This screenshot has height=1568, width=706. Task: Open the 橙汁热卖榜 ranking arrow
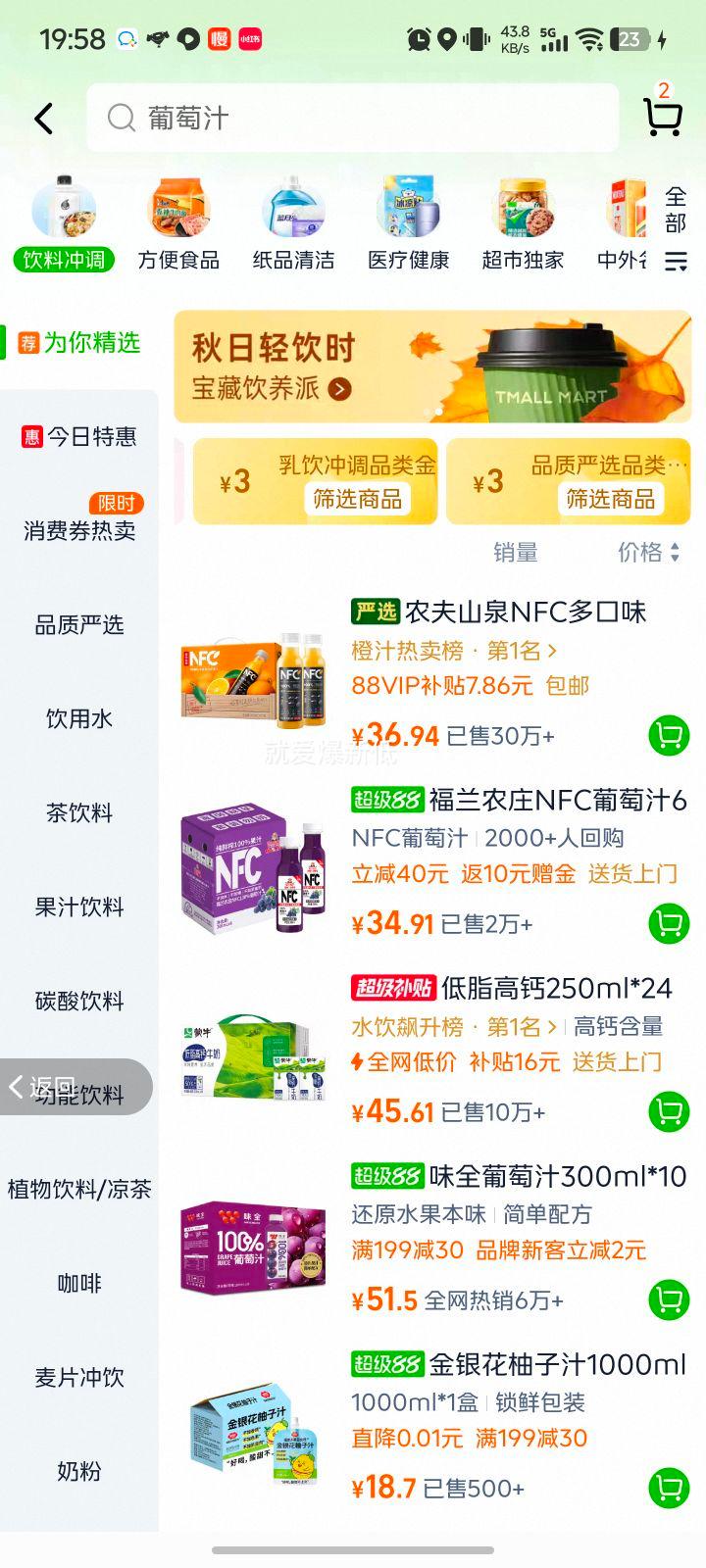click(x=550, y=650)
